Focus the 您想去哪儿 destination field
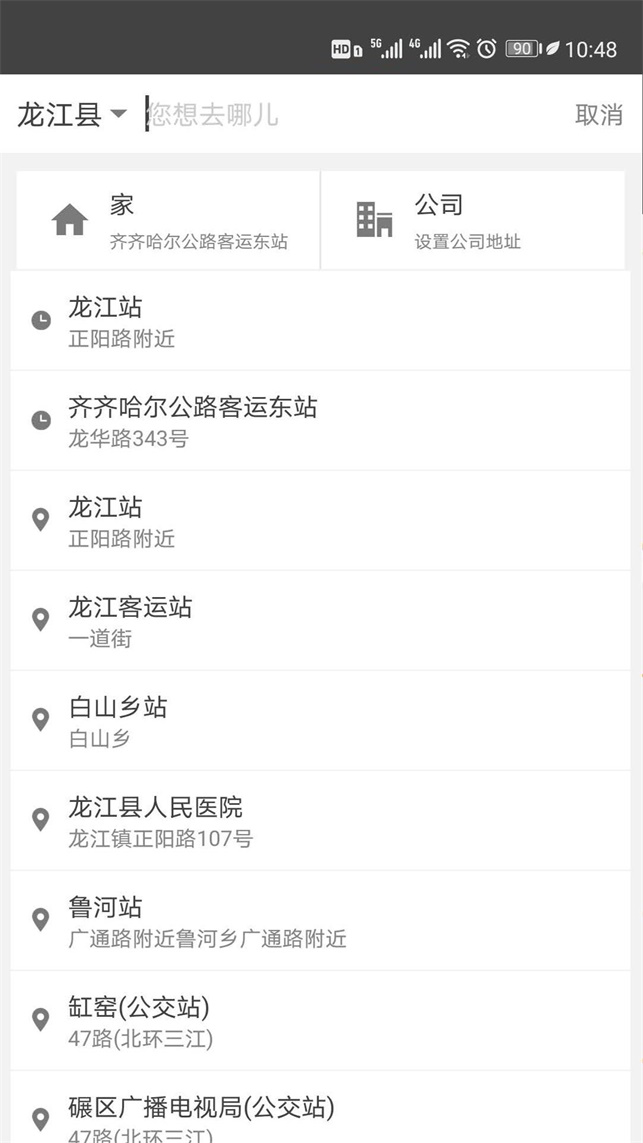The image size is (643, 1143). pos(350,114)
